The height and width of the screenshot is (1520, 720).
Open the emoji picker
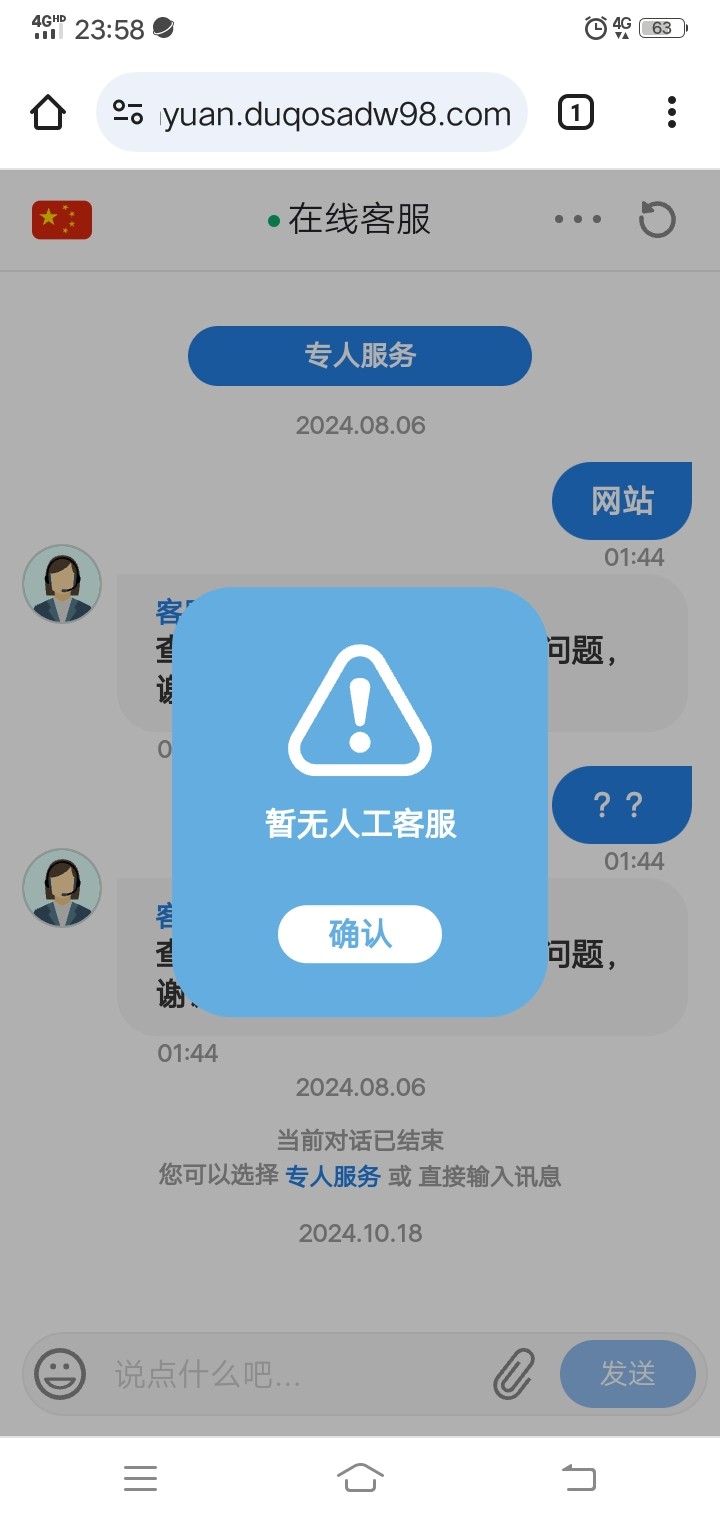click(x=60, y=1373)
